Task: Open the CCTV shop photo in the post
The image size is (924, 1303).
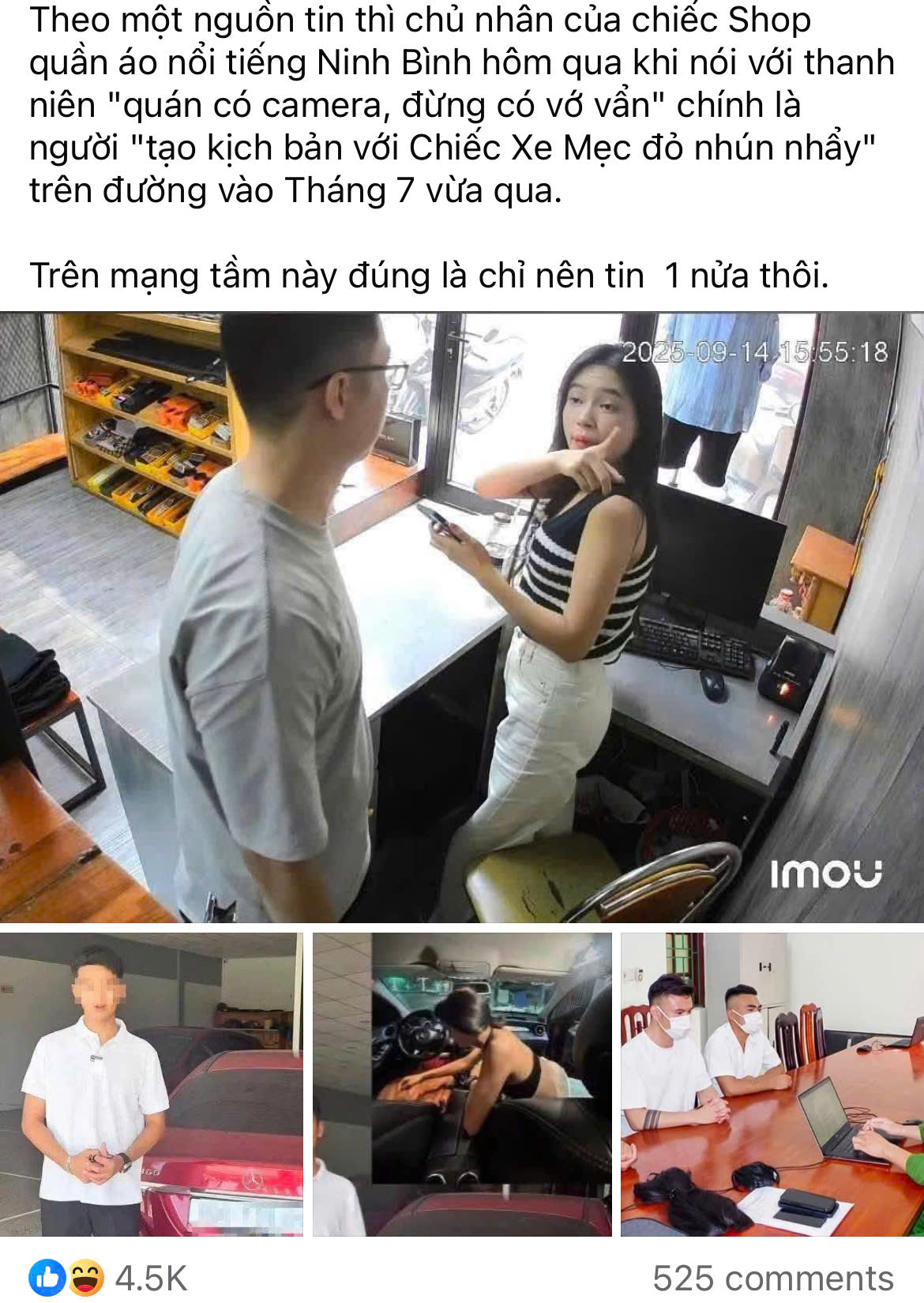Action: click(x=462, y=618)
